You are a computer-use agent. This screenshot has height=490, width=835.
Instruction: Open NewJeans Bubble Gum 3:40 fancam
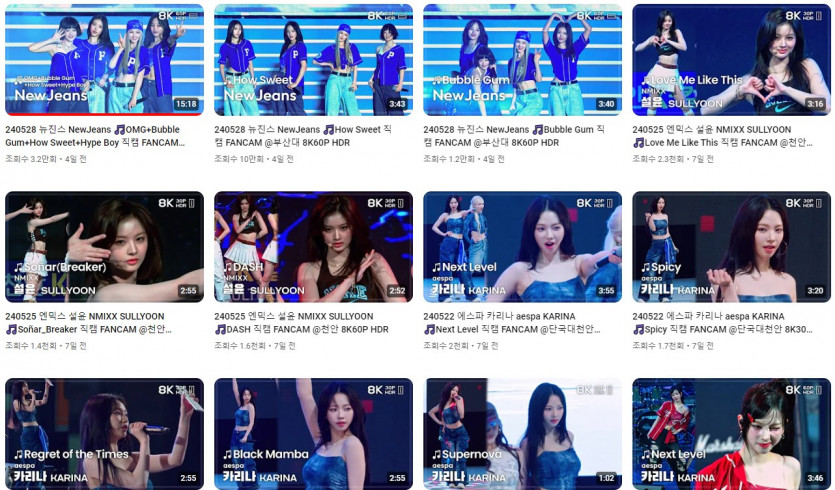[522, 60]
